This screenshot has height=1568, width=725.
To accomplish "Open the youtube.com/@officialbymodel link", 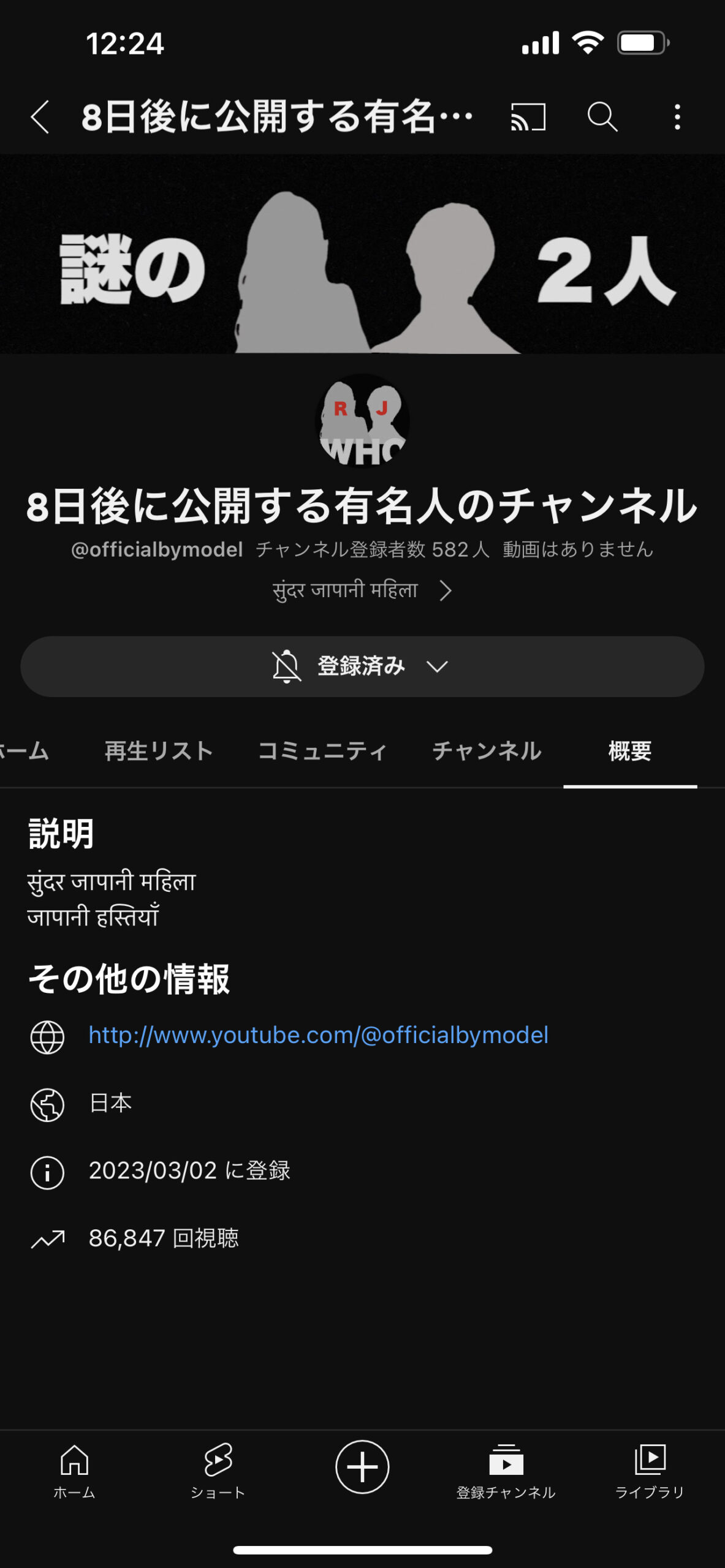I will (x=318, y=1035).
